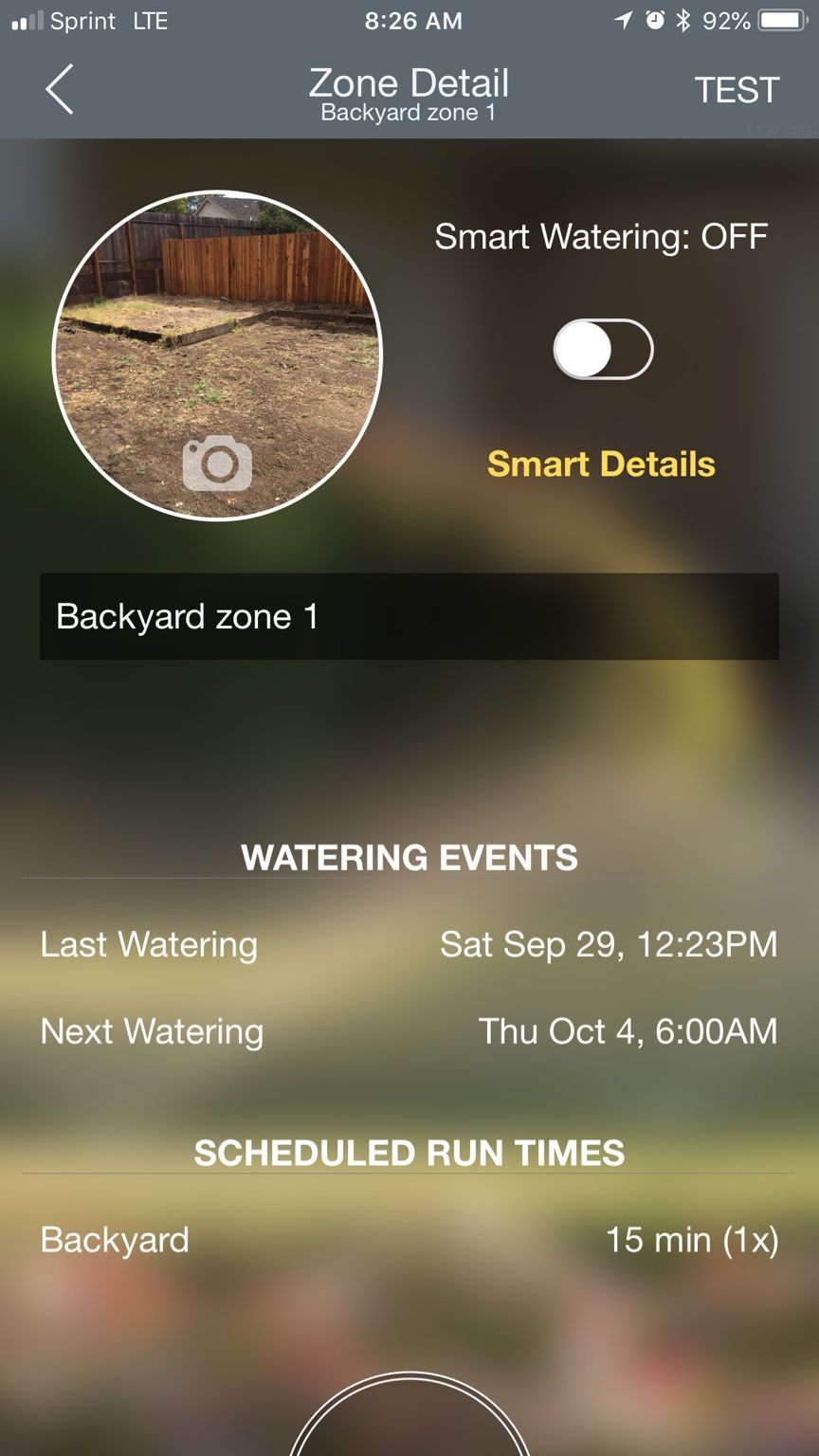
Task: Tap the TEST button
Action: tap(737, 90)
